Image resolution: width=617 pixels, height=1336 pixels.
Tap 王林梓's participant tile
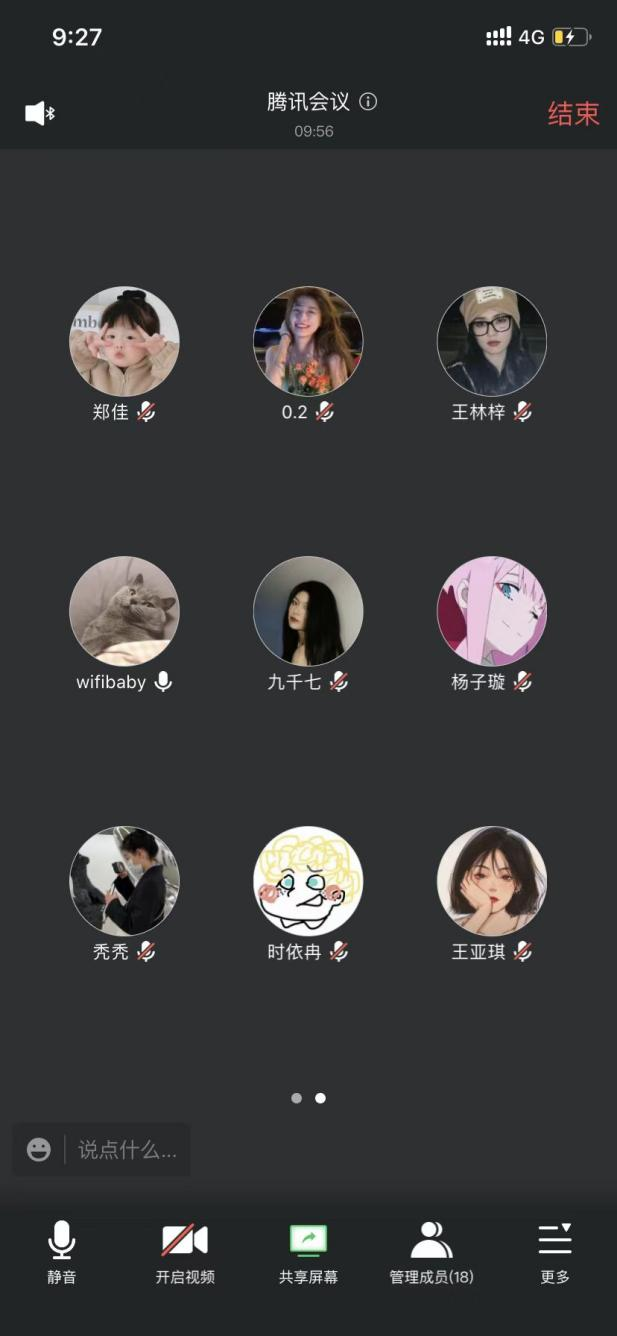point(492,341)
